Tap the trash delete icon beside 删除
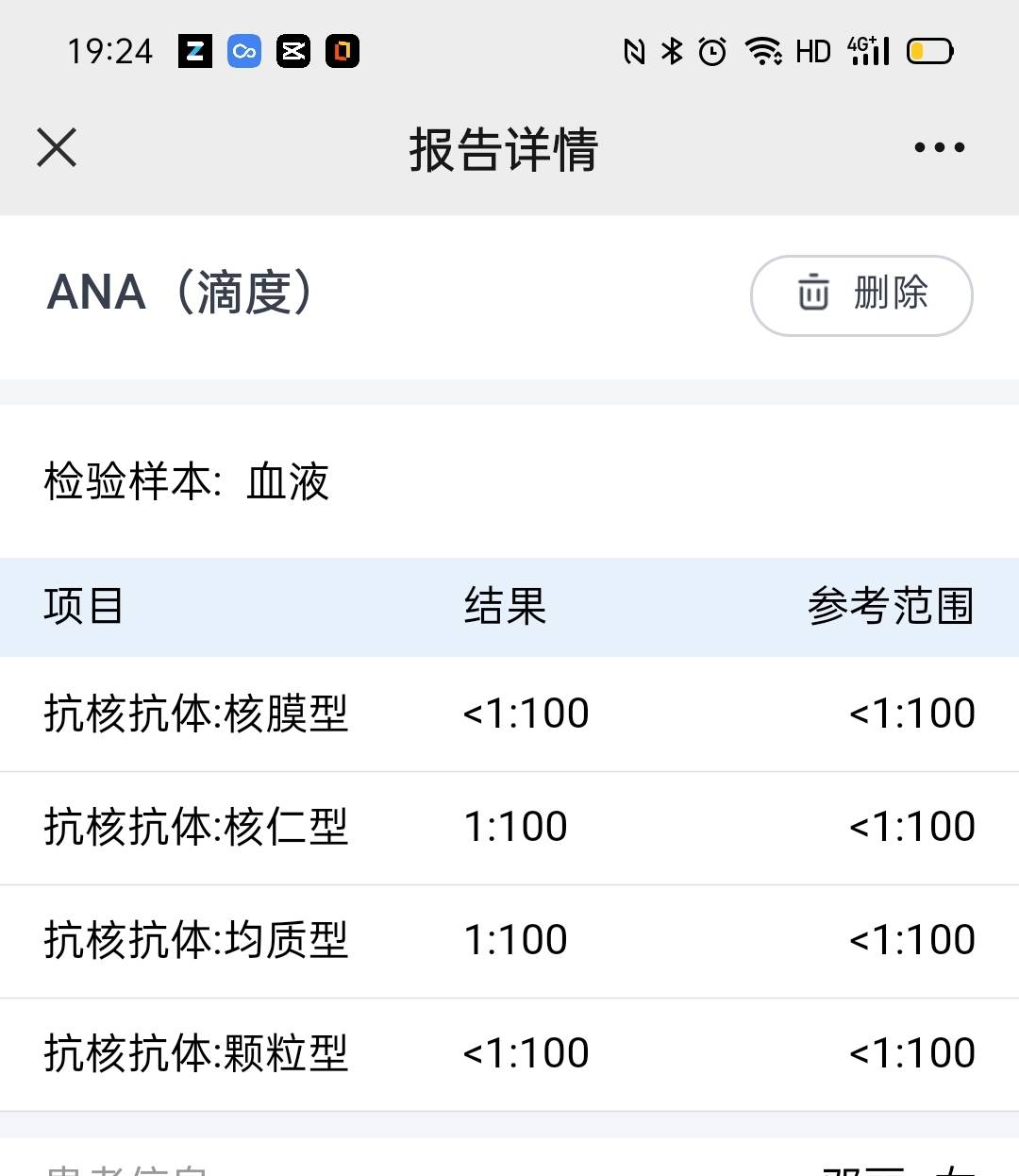 pyautogui.click(x=813, y=295)
